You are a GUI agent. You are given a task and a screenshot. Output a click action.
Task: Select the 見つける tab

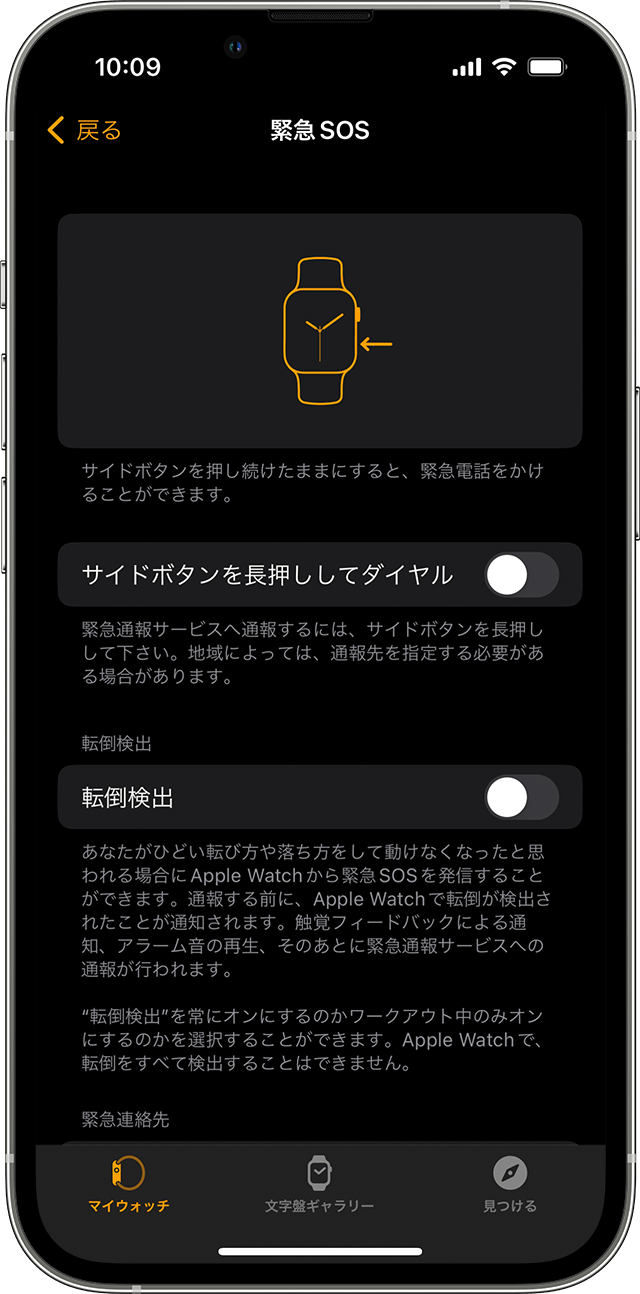510,1184
